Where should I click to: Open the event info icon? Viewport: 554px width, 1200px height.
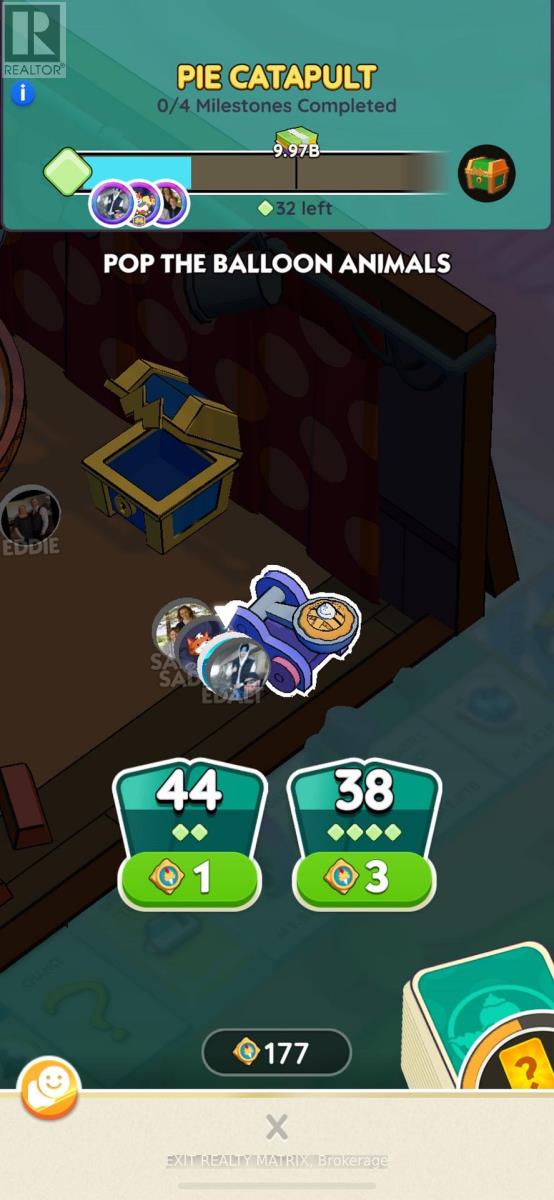pyautogui.click(x=22, y=94)
